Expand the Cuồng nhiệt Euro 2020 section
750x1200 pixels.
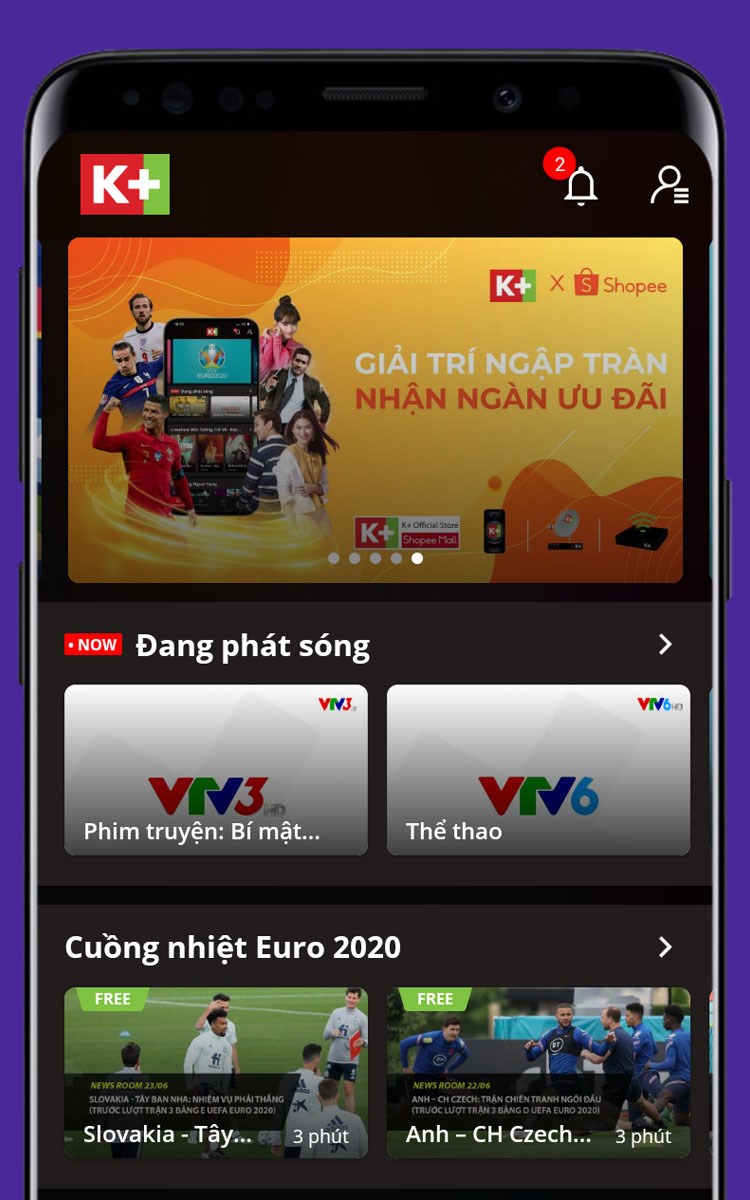point(665,947)
